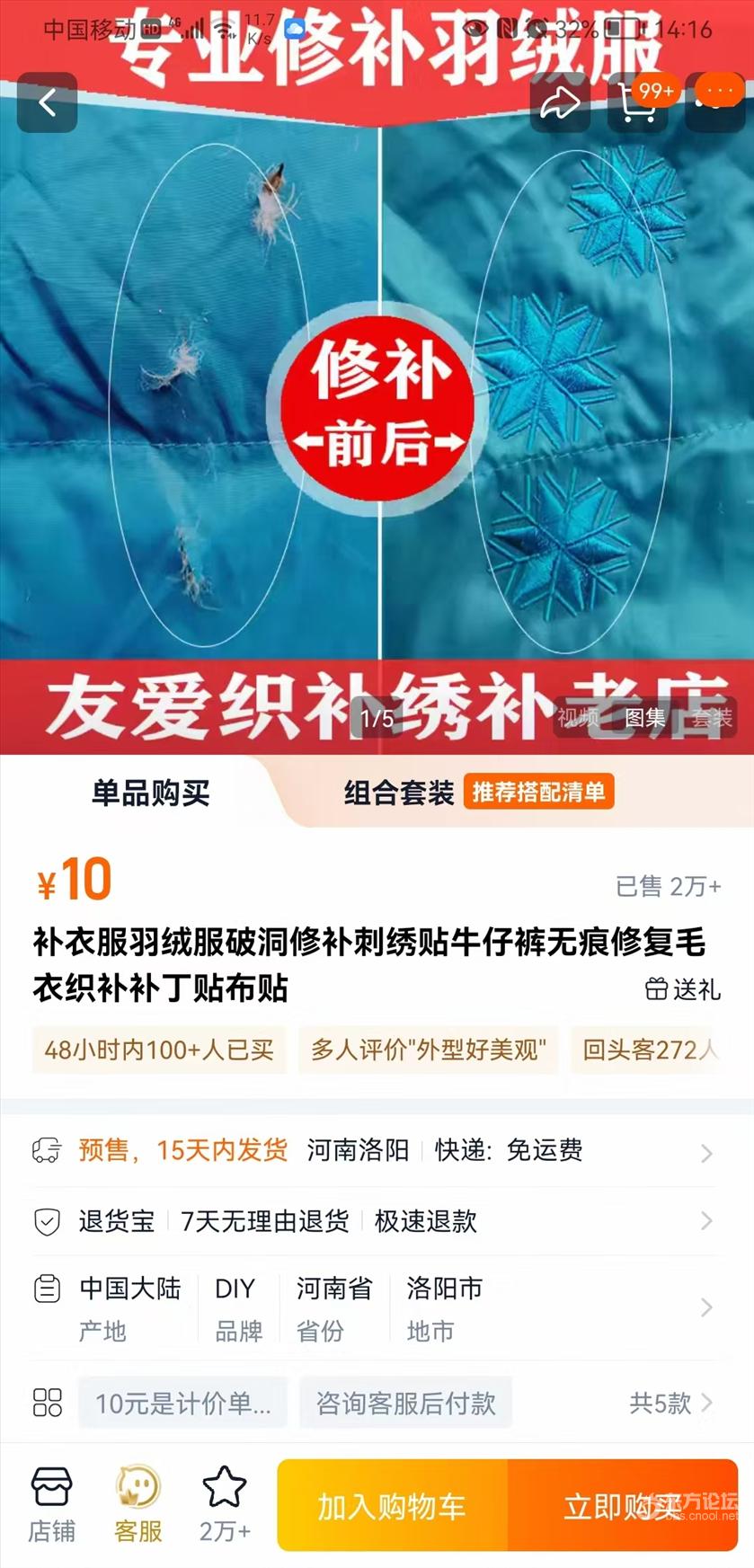Tap 加入购物车 to add to cart

pos(392,1507)
